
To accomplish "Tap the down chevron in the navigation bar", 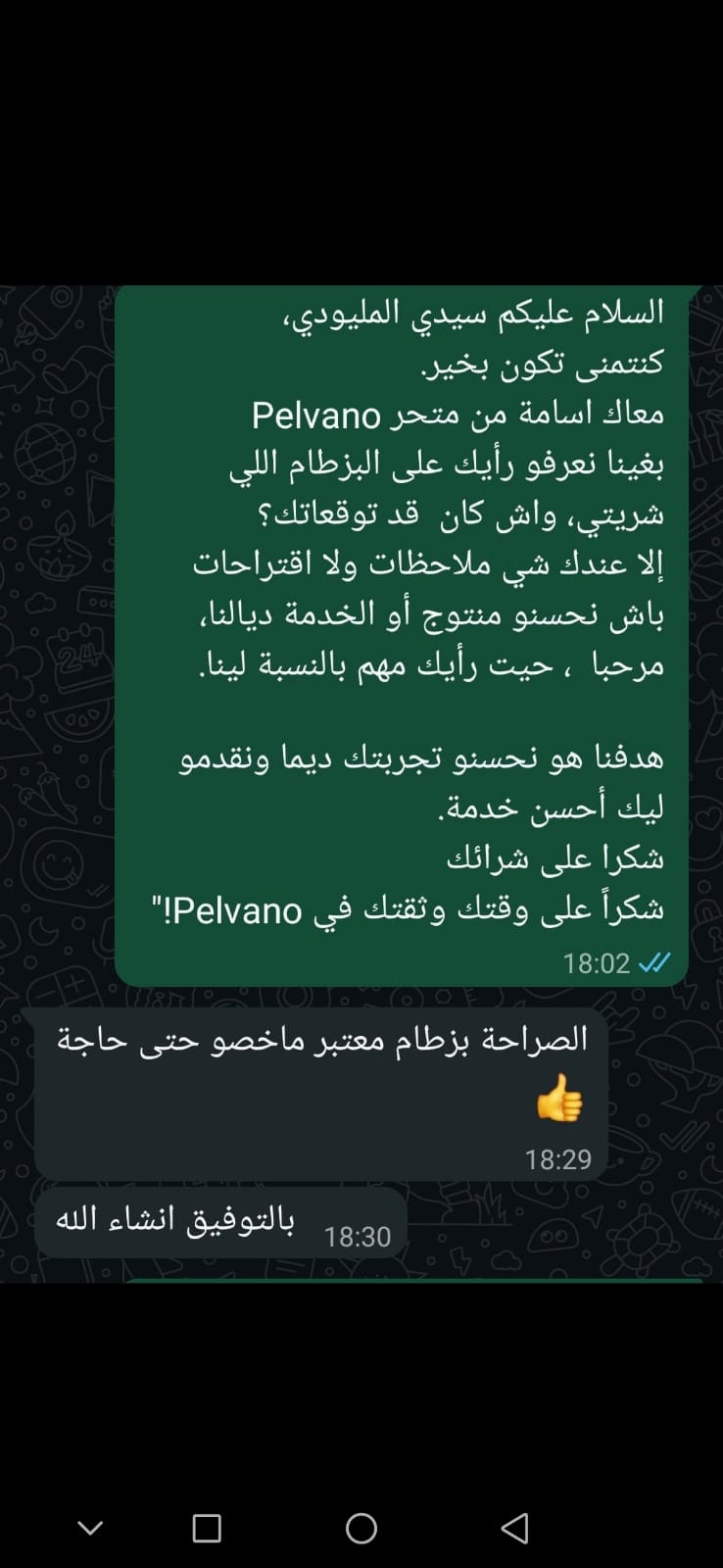I will pyautogui.click(x=90, y=1528).
